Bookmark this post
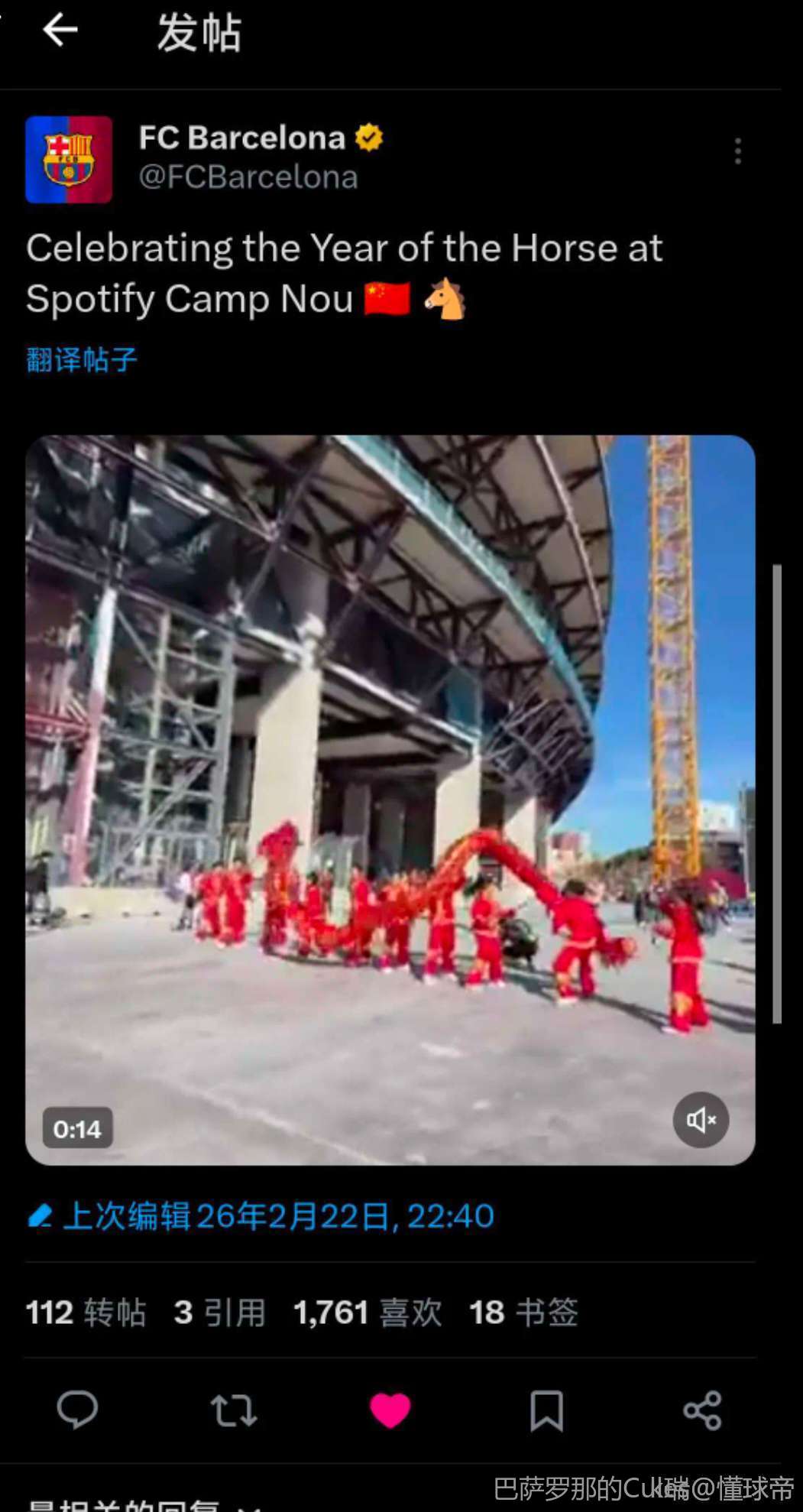Viewport: 803px width, 1512px height. [547, 1410]
